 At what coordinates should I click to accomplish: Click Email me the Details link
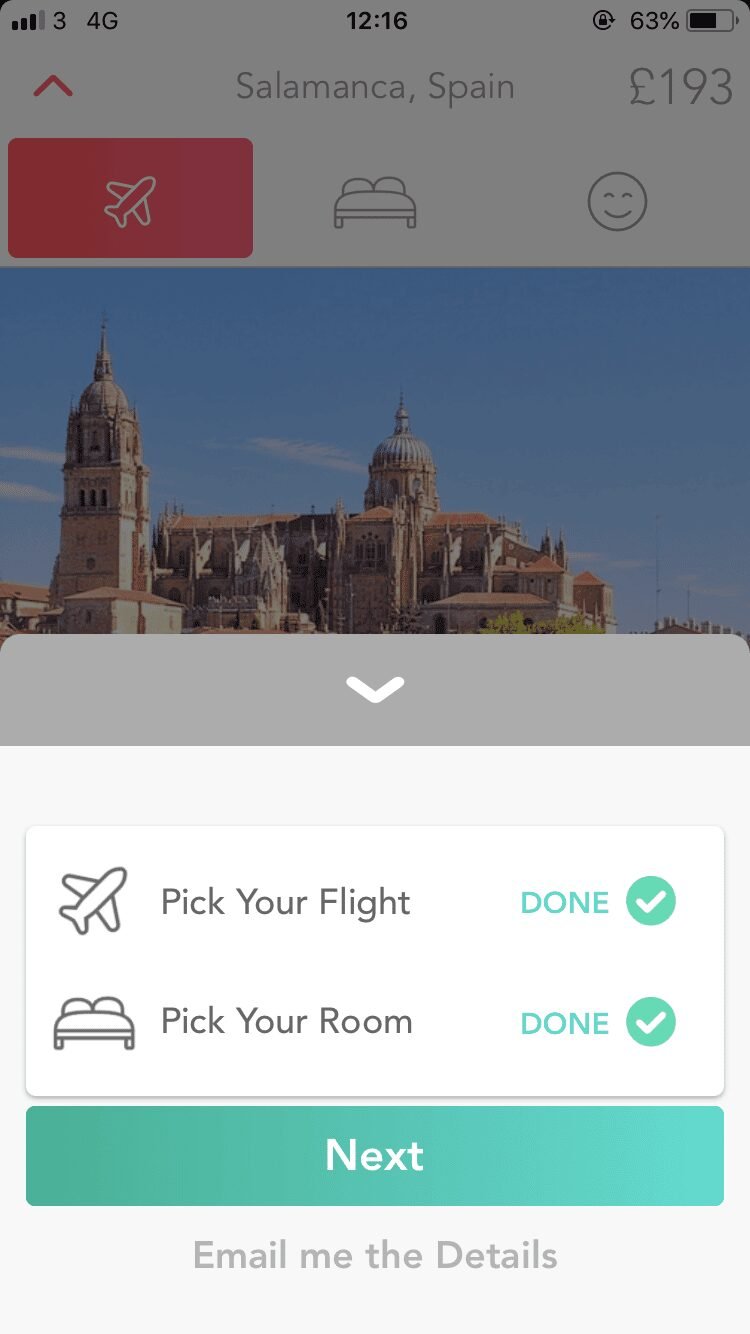pyautogui.click(x=374, y=1255)
